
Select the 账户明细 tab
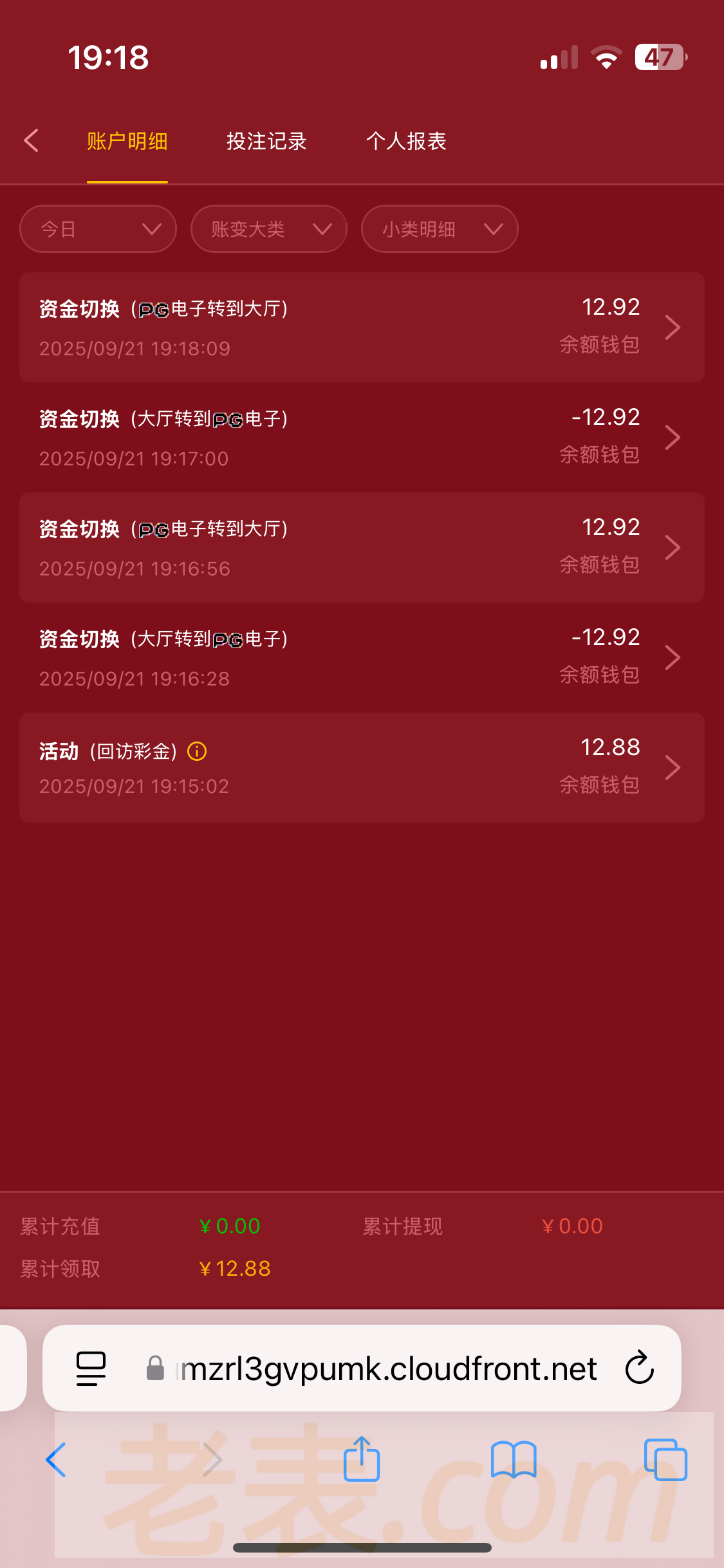tap(127, 141)
